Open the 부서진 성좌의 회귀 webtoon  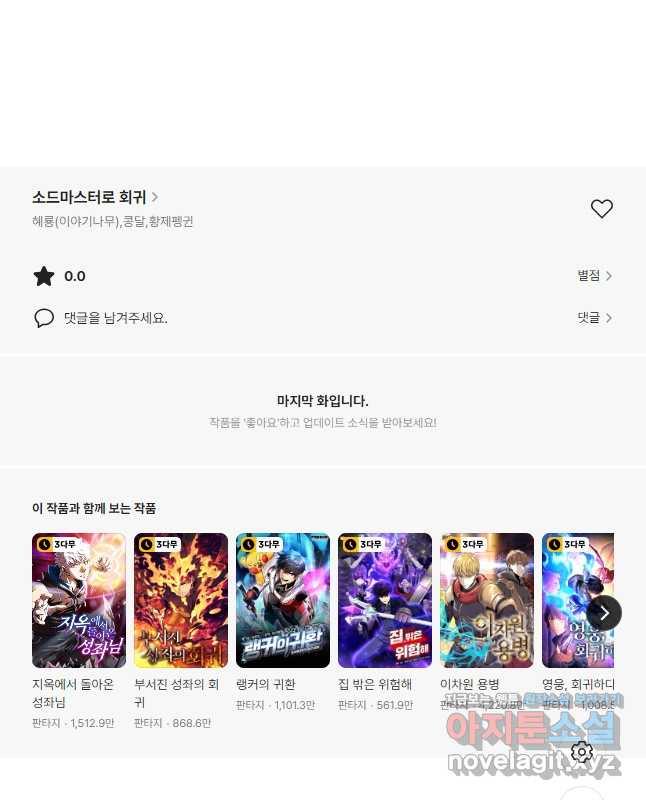point(181,600)
